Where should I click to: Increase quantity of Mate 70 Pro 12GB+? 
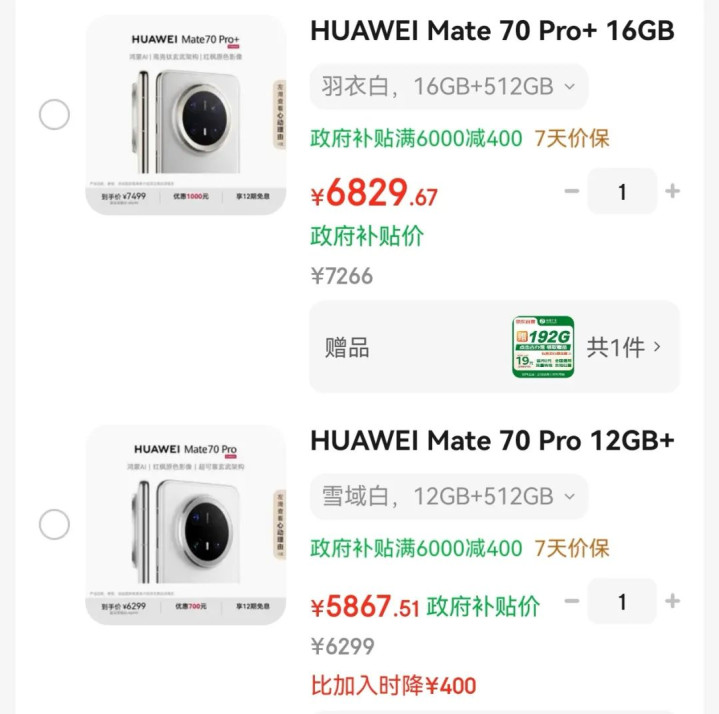tap(672, 601)
